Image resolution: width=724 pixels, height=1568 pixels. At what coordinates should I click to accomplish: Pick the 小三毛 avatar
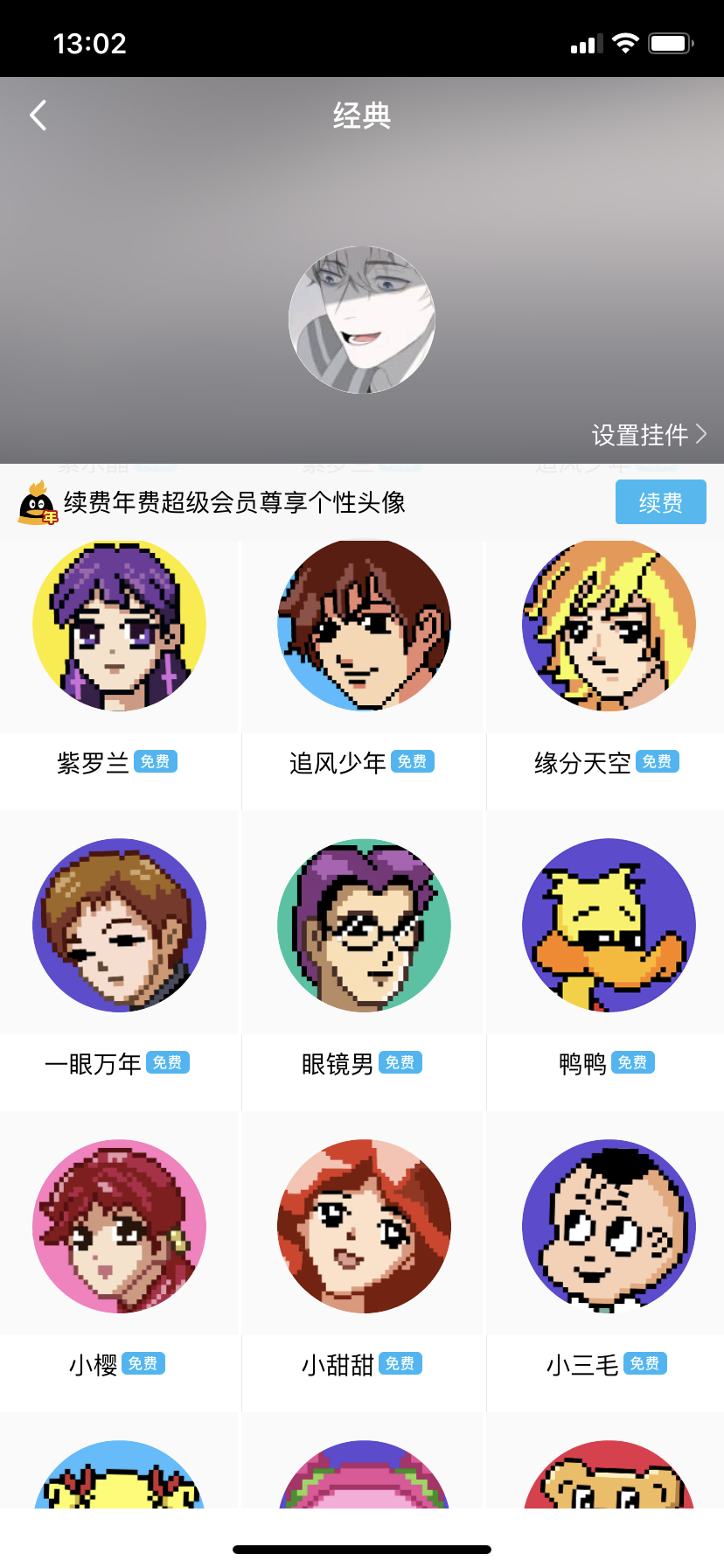(609, 1226)
